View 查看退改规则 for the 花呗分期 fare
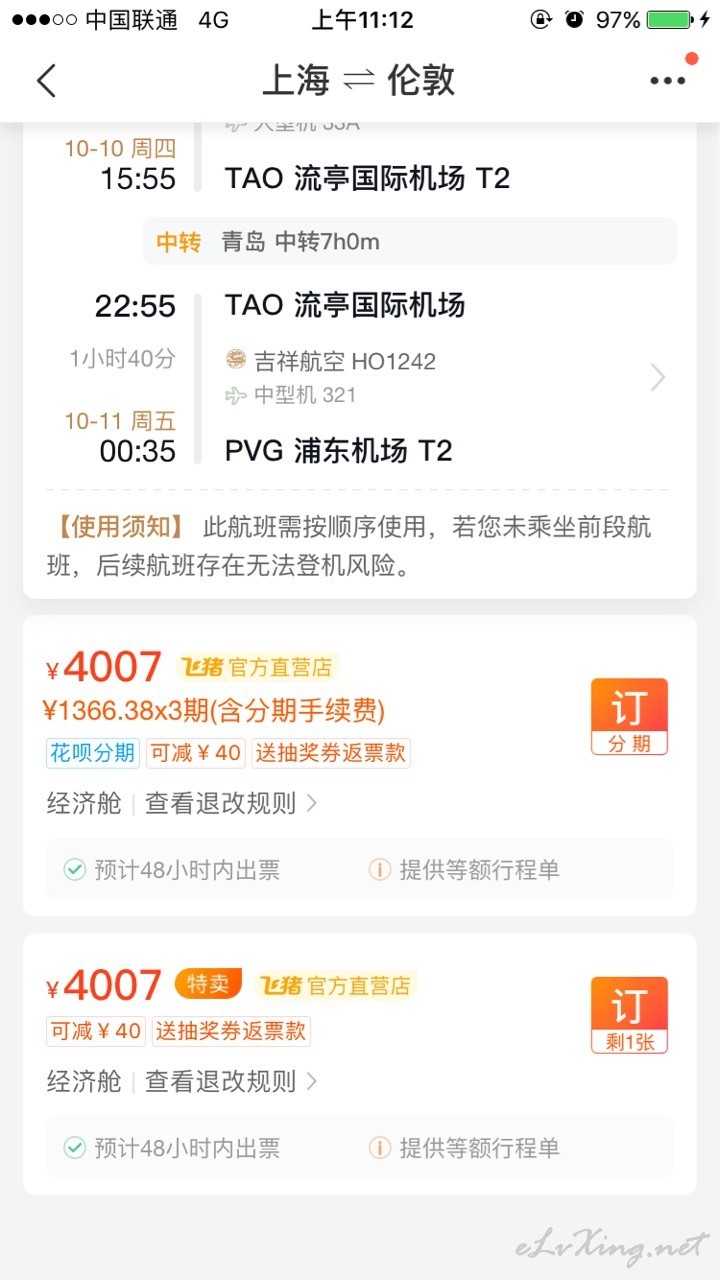This screenshot has width=720, height=1280. [231, 803]
